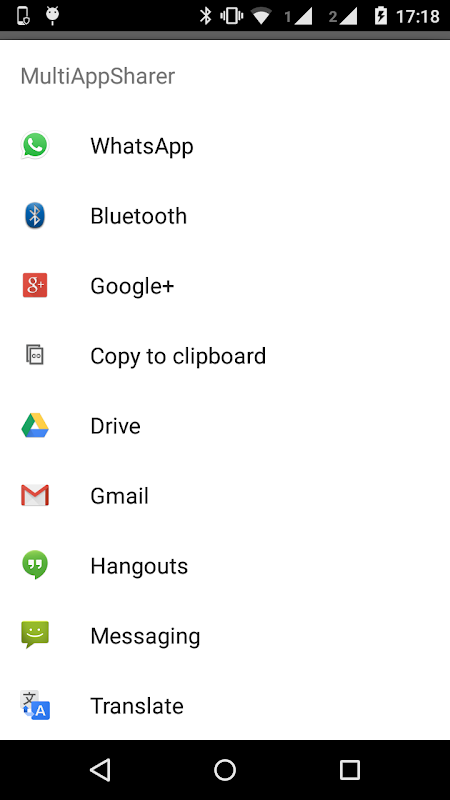Pick the Messaging app
450x800 pixels.
225,635
